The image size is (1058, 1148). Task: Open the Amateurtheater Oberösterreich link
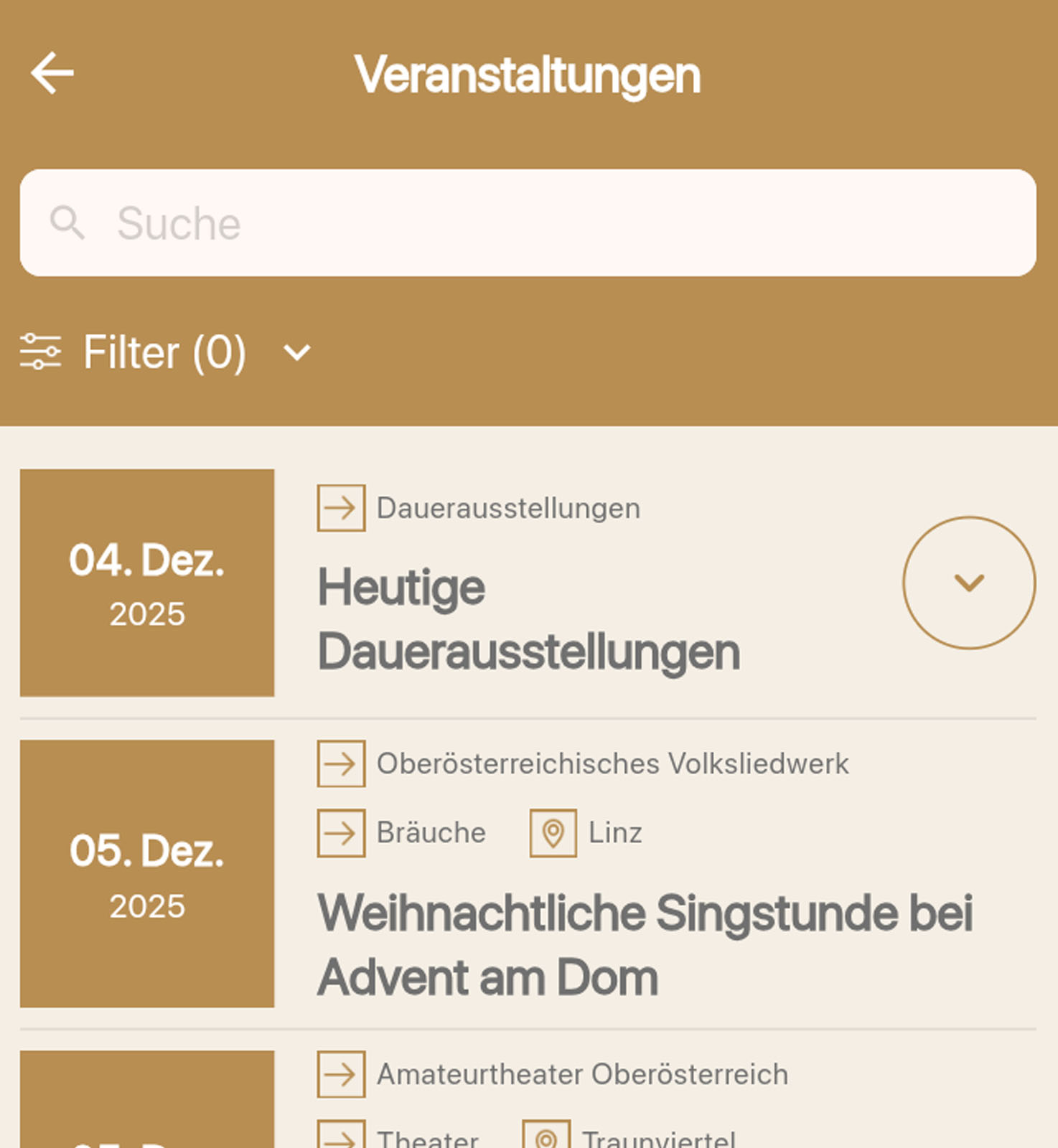click(x=553, y=1074)
